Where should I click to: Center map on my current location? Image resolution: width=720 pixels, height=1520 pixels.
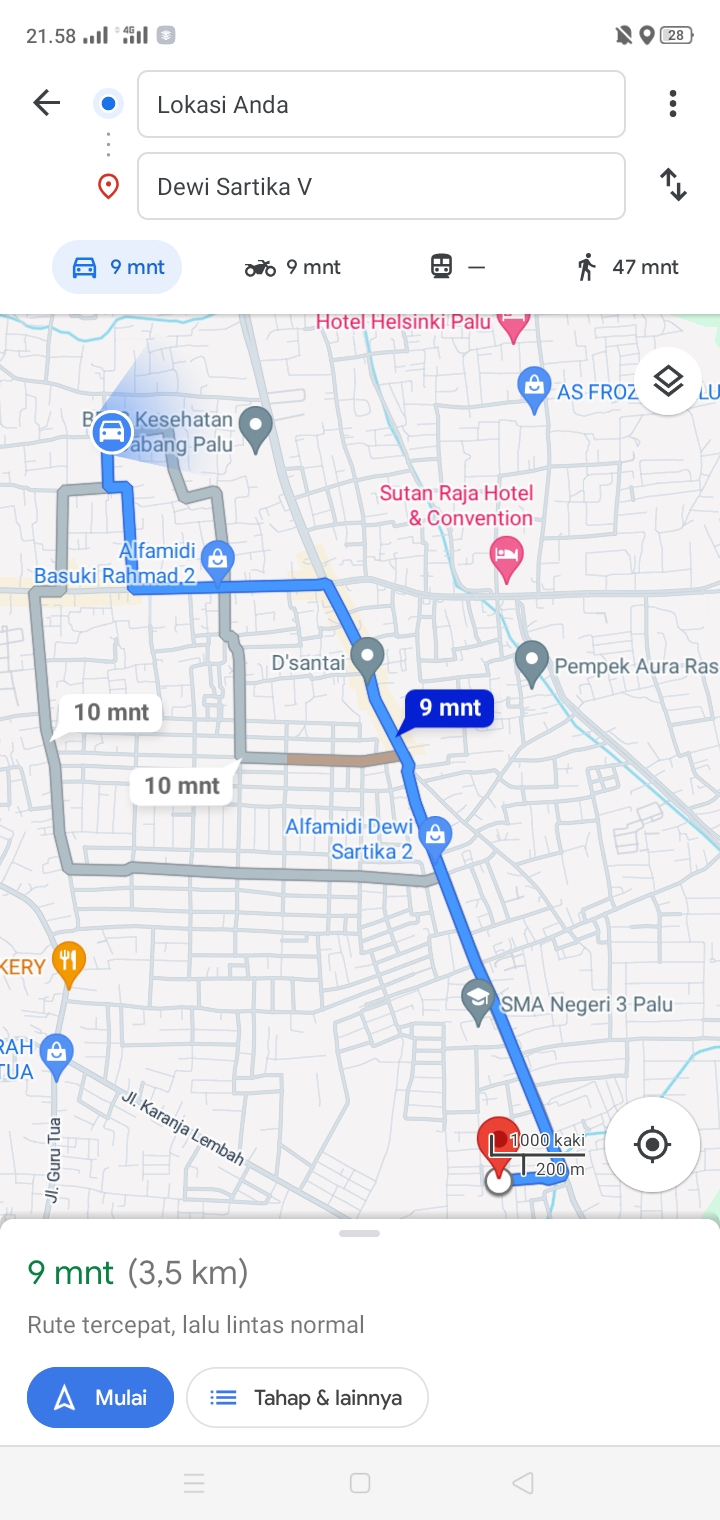652,1144
